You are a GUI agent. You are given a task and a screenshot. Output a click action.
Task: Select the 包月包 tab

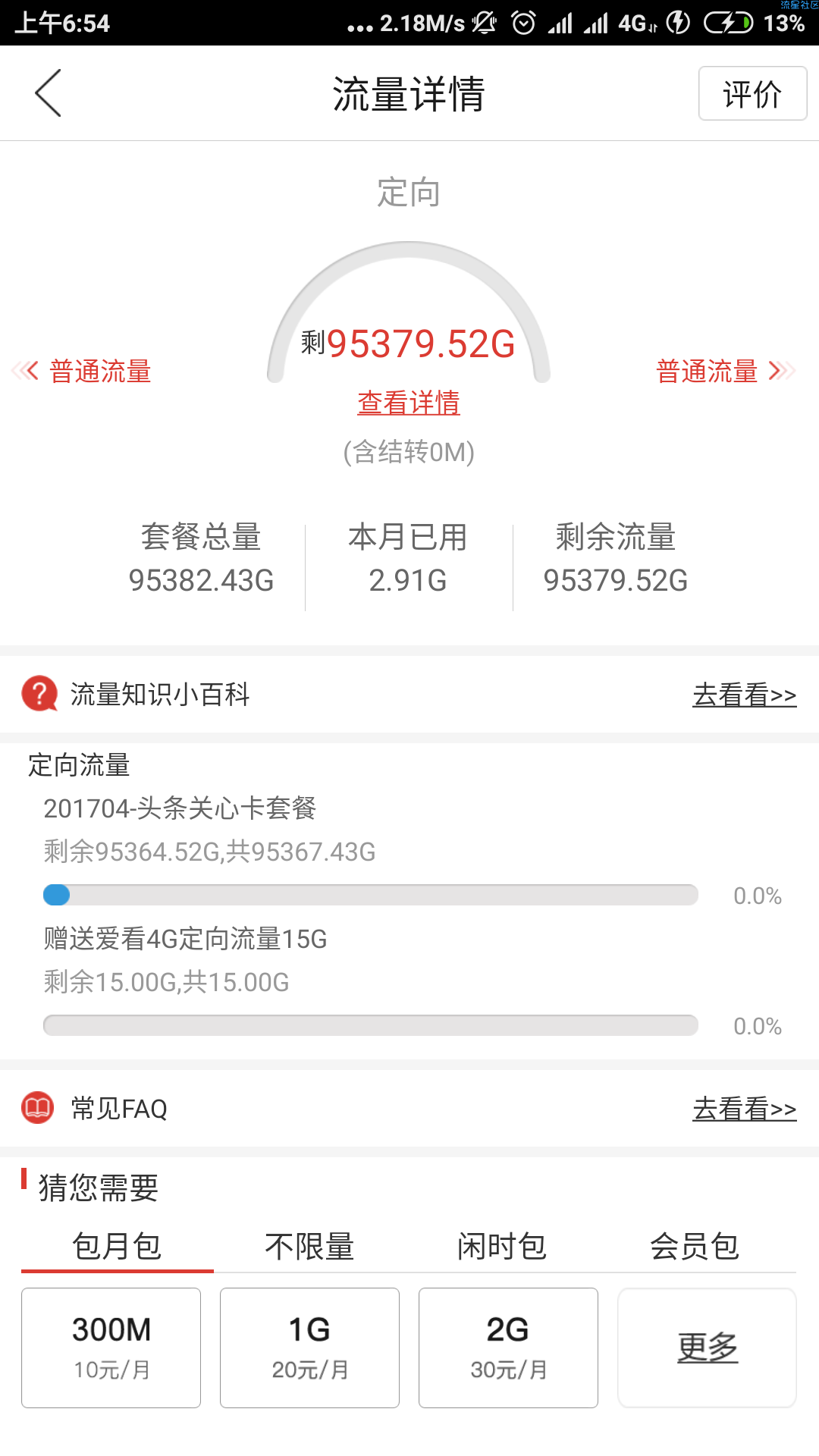tap(117, 1246)
